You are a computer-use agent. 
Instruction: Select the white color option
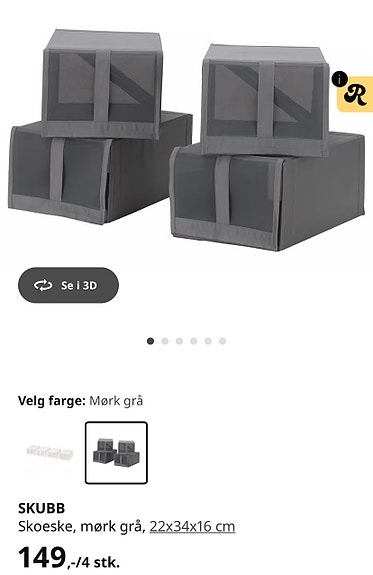click(x=50, y=453)
